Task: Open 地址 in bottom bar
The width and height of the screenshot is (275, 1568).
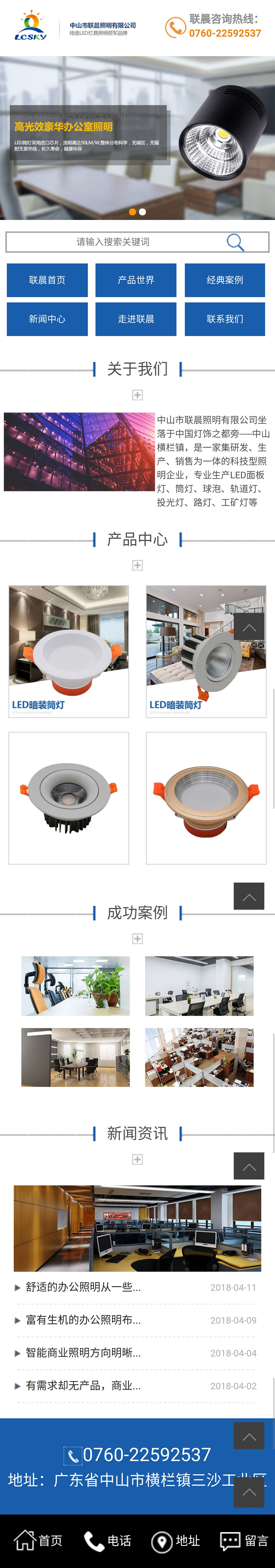Action: click(x=176, y=1541)
